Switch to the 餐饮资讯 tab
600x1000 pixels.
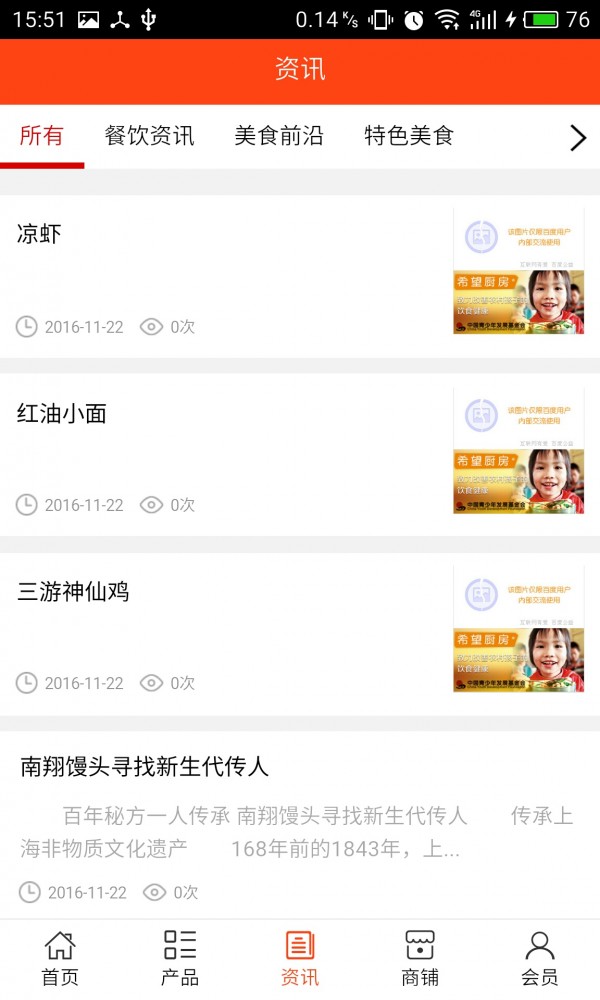click(149, 136)
